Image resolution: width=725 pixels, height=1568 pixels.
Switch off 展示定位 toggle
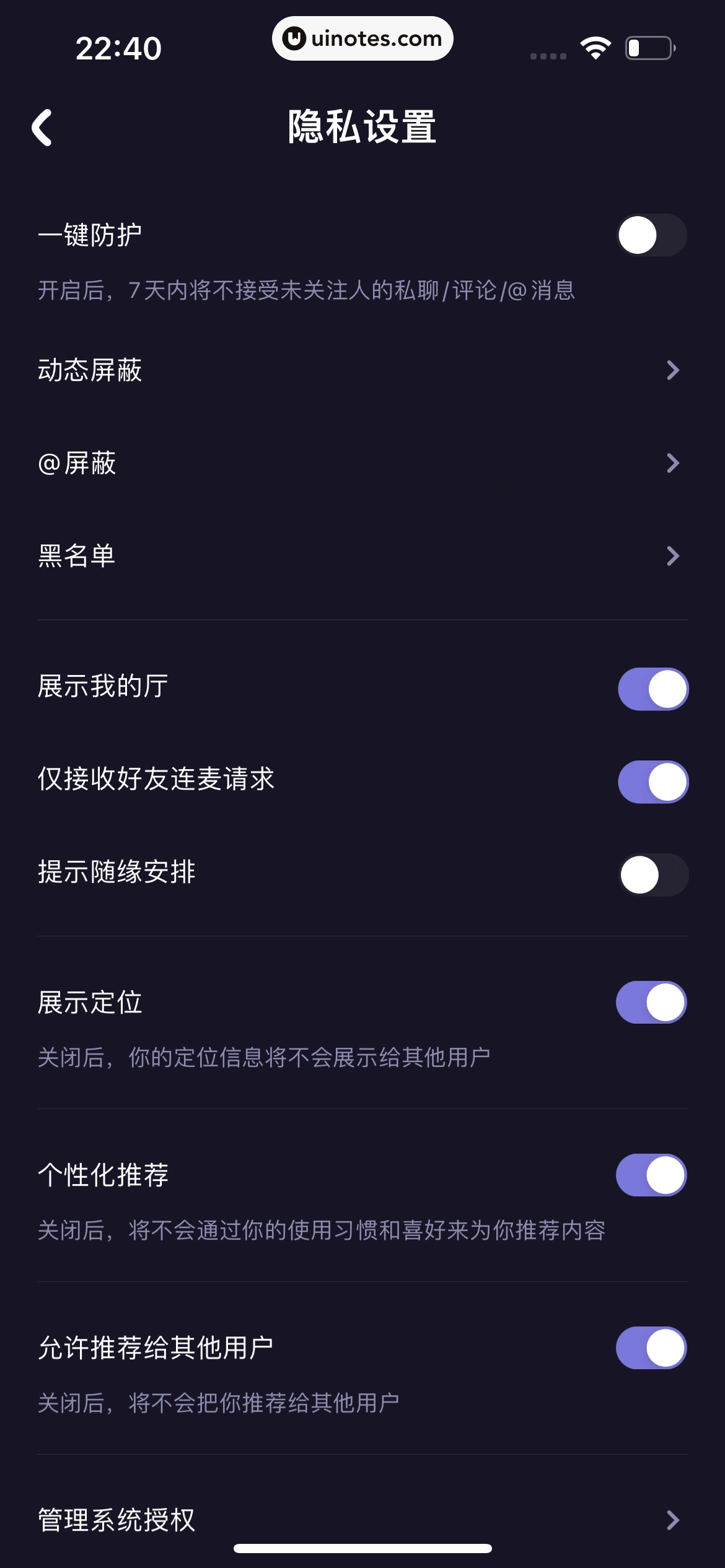[651, 1002]
